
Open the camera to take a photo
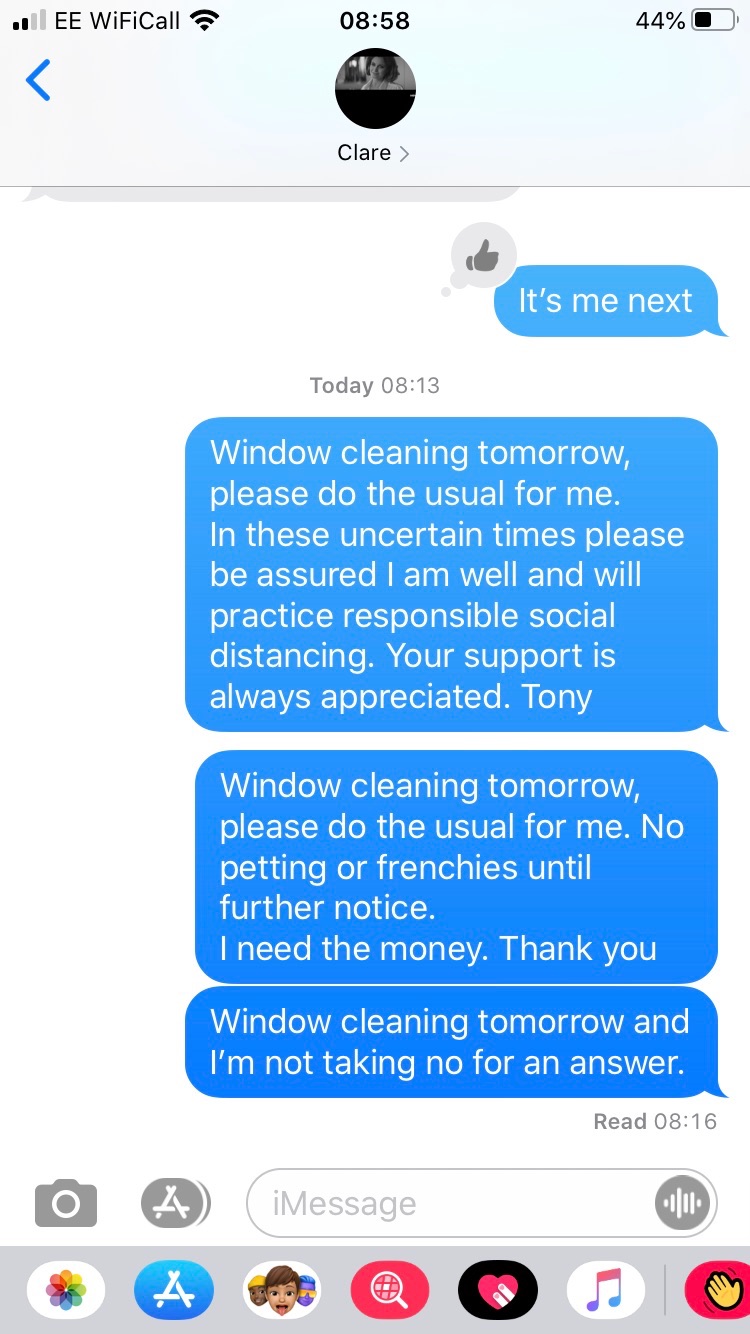tap(66, 1203)
